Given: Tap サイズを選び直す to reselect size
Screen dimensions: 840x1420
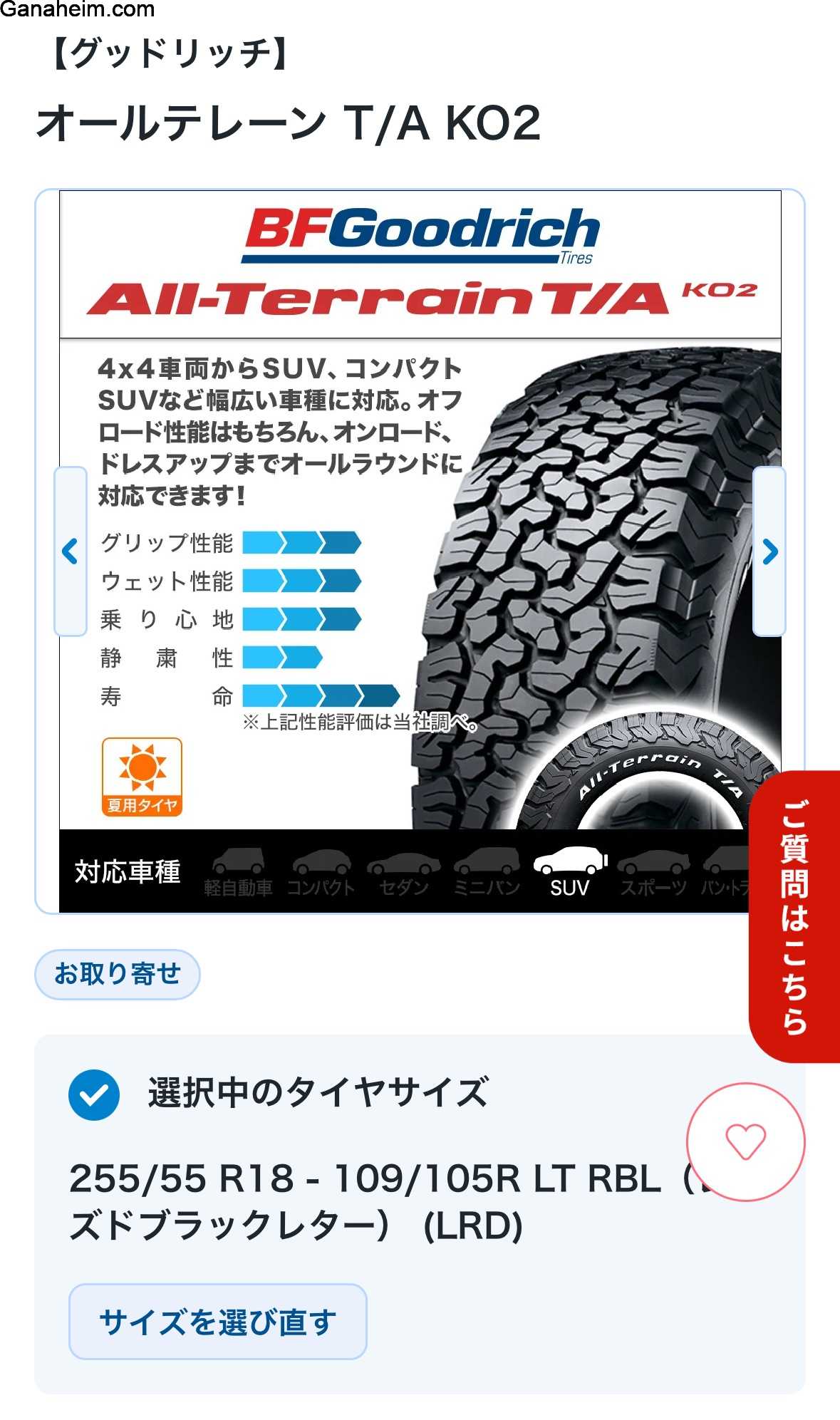Looking at the screenshot, I should [217, 1322].
